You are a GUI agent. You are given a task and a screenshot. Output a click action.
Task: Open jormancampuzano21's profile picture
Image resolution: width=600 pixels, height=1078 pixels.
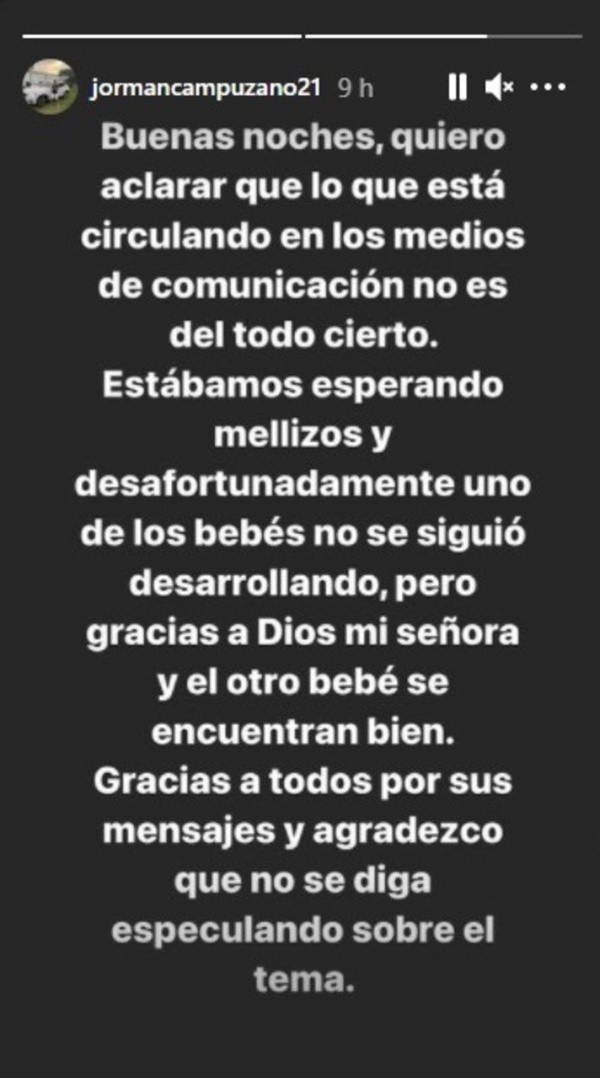click(x=48, y=87)
